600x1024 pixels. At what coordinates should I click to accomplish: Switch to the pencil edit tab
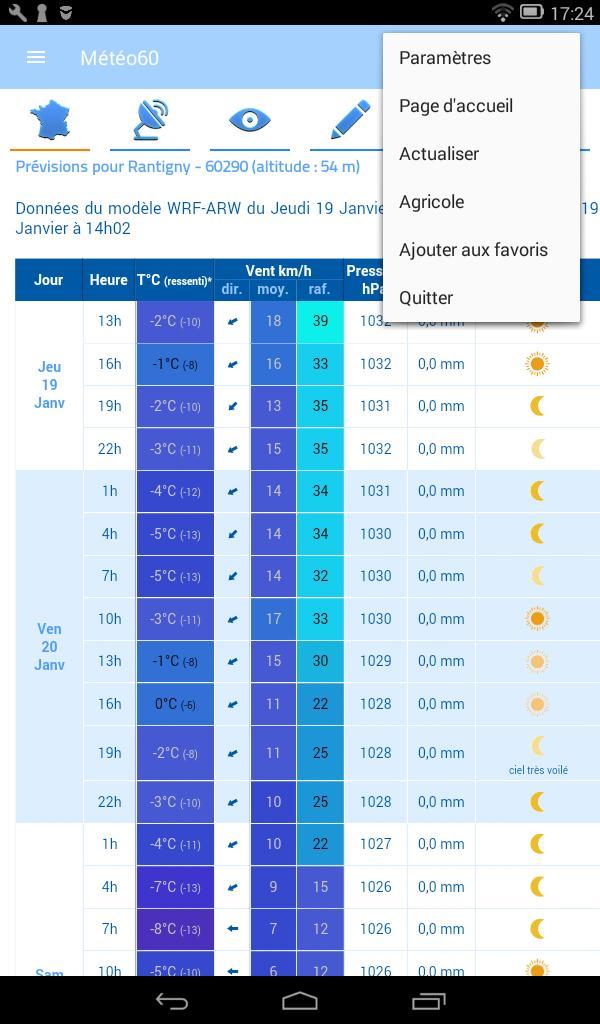click(x=348, y=121)
